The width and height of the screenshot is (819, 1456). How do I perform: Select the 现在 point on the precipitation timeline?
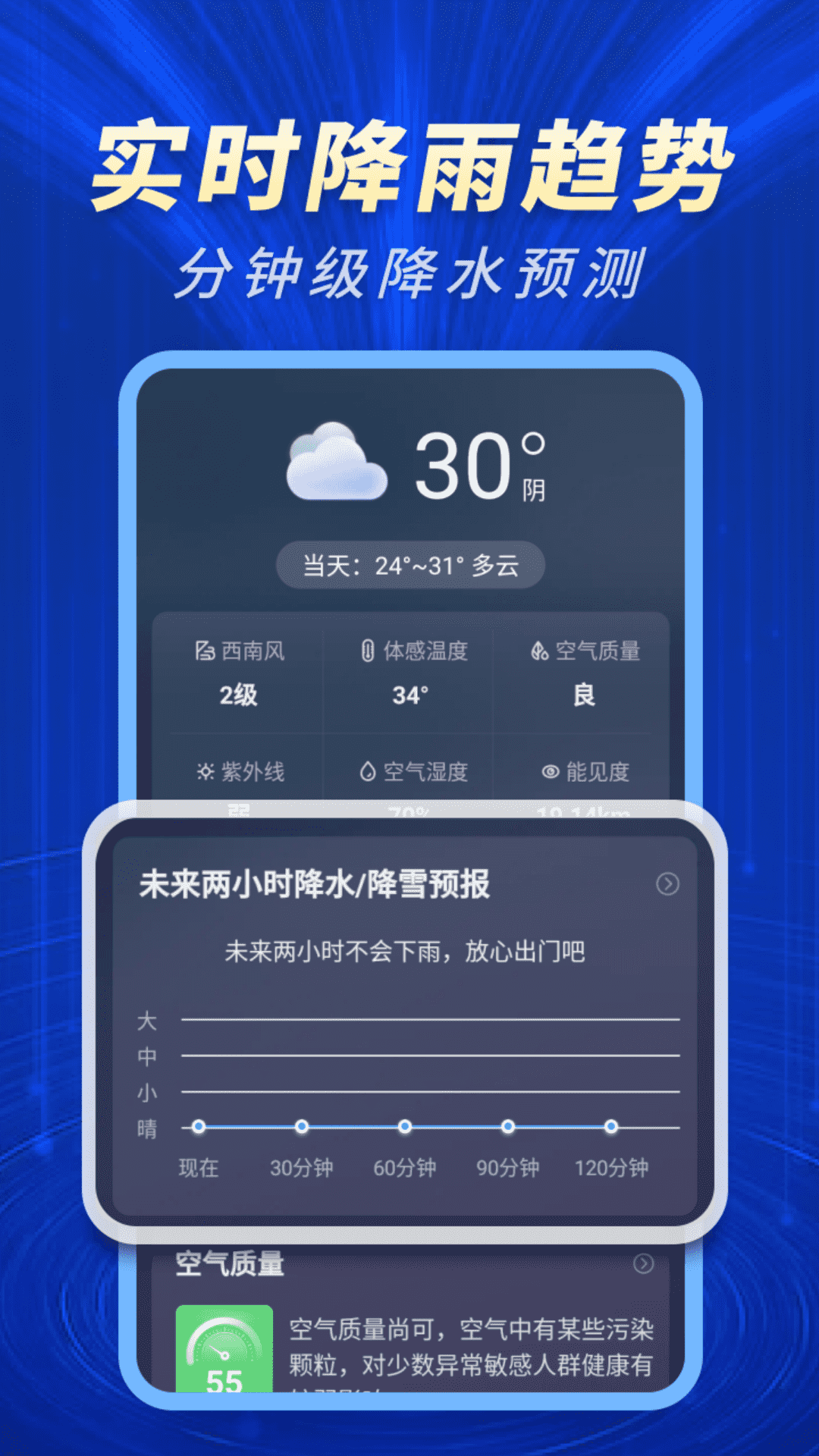point(199,1125)
